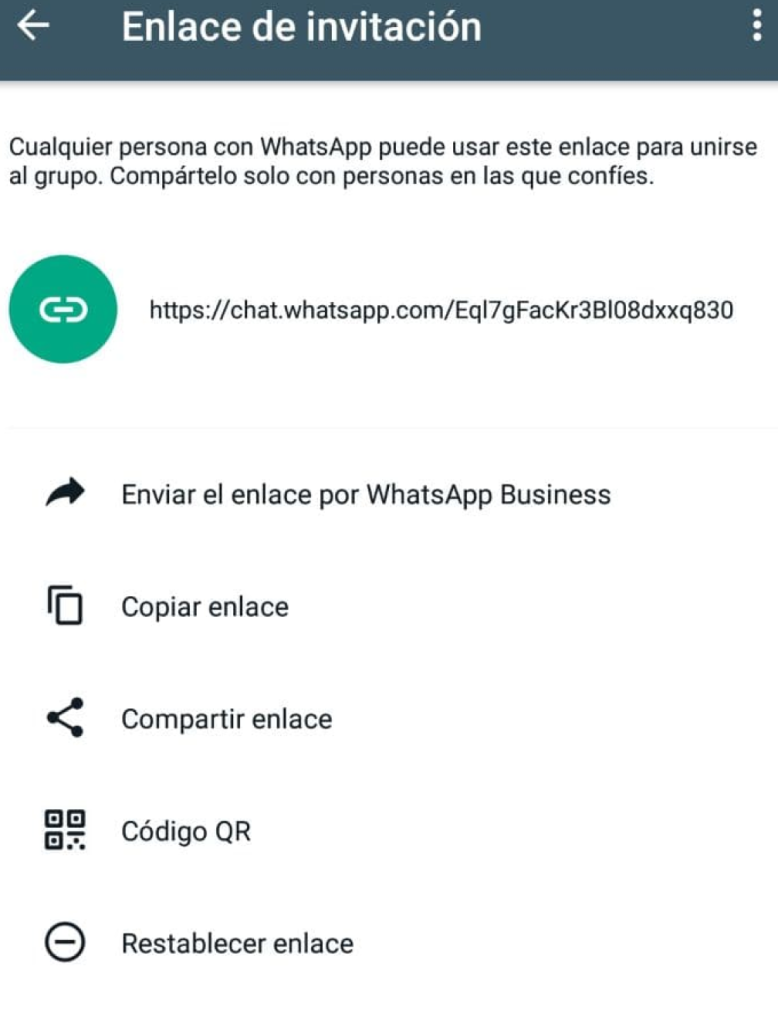Show the Código QR
This screenshot has width=778, height=1024.
(x=185, y=831)
